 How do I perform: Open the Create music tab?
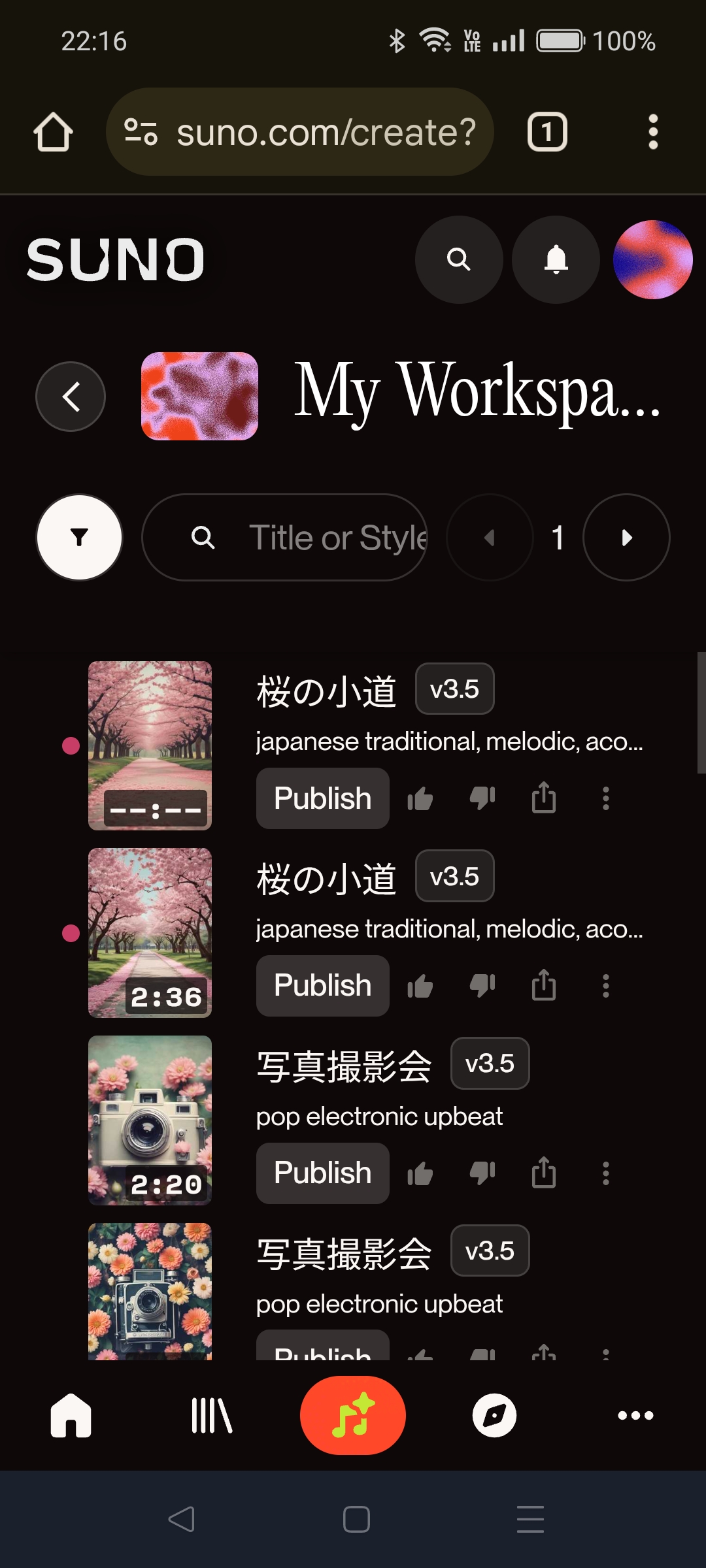(353, 1416)
